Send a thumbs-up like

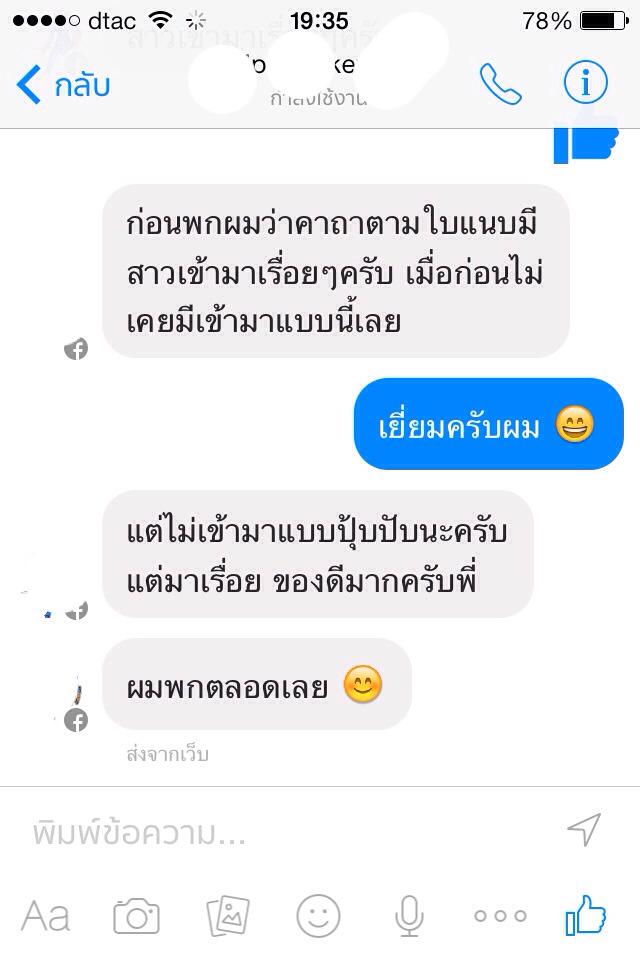pyautogui.click(x=588, y=913)
